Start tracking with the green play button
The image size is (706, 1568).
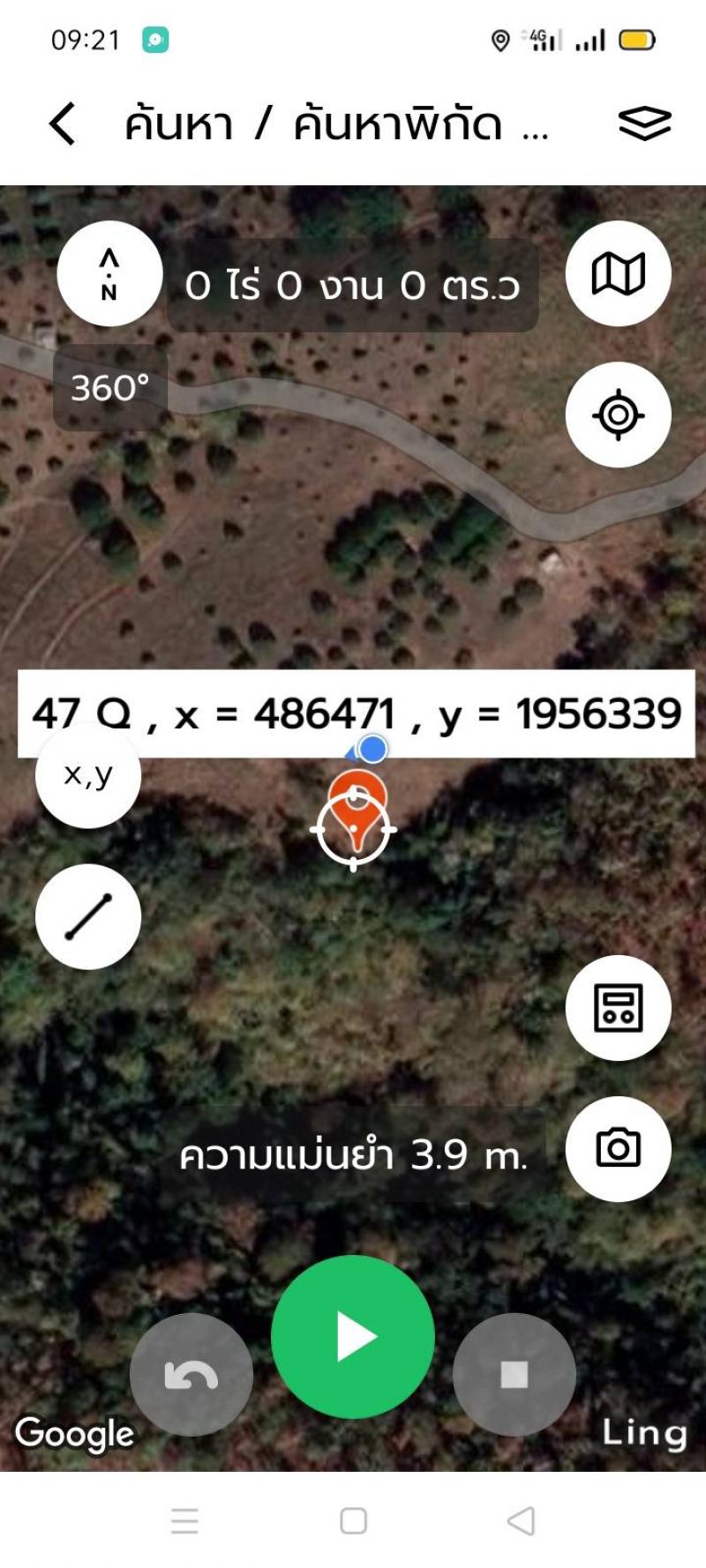[353, 1336]
